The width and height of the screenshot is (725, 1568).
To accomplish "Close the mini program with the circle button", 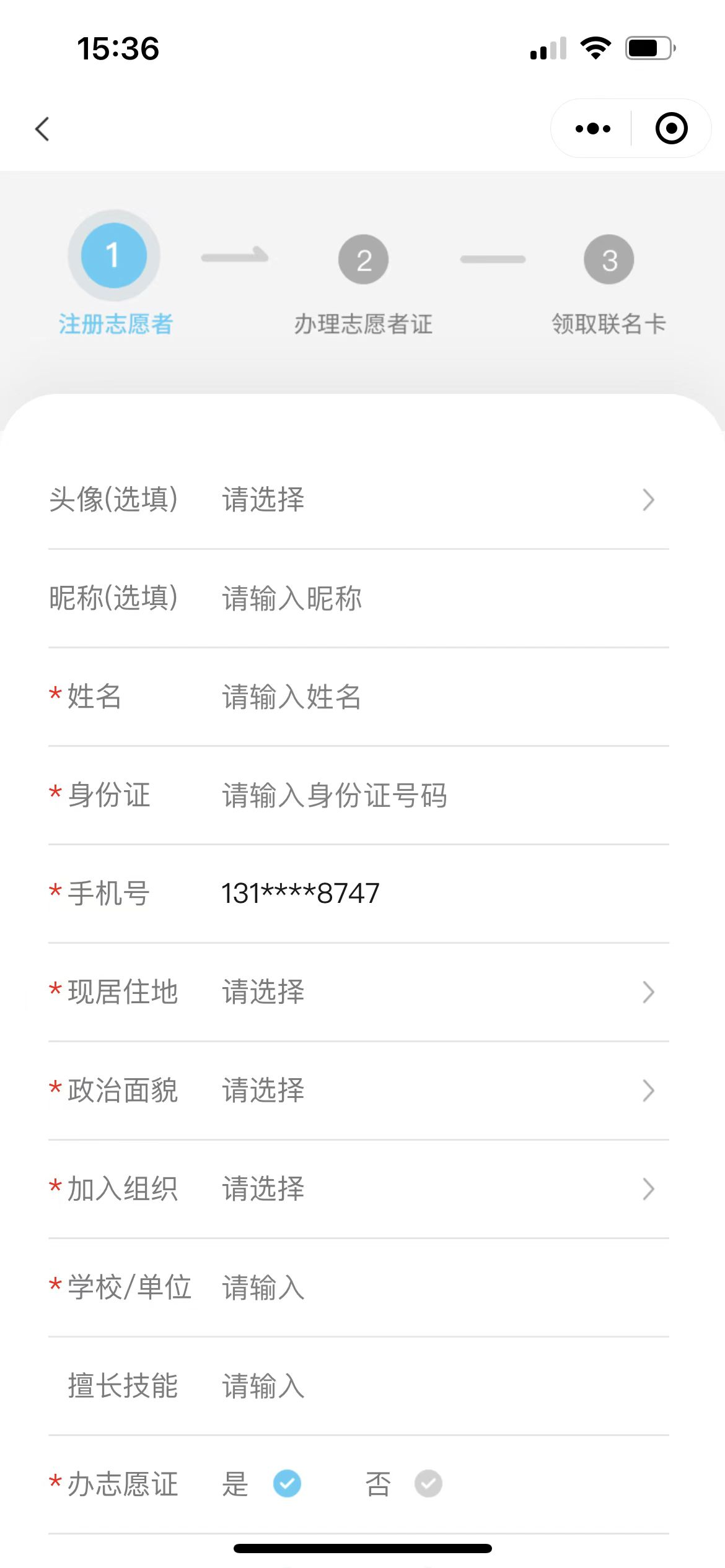I will point(671,129).
